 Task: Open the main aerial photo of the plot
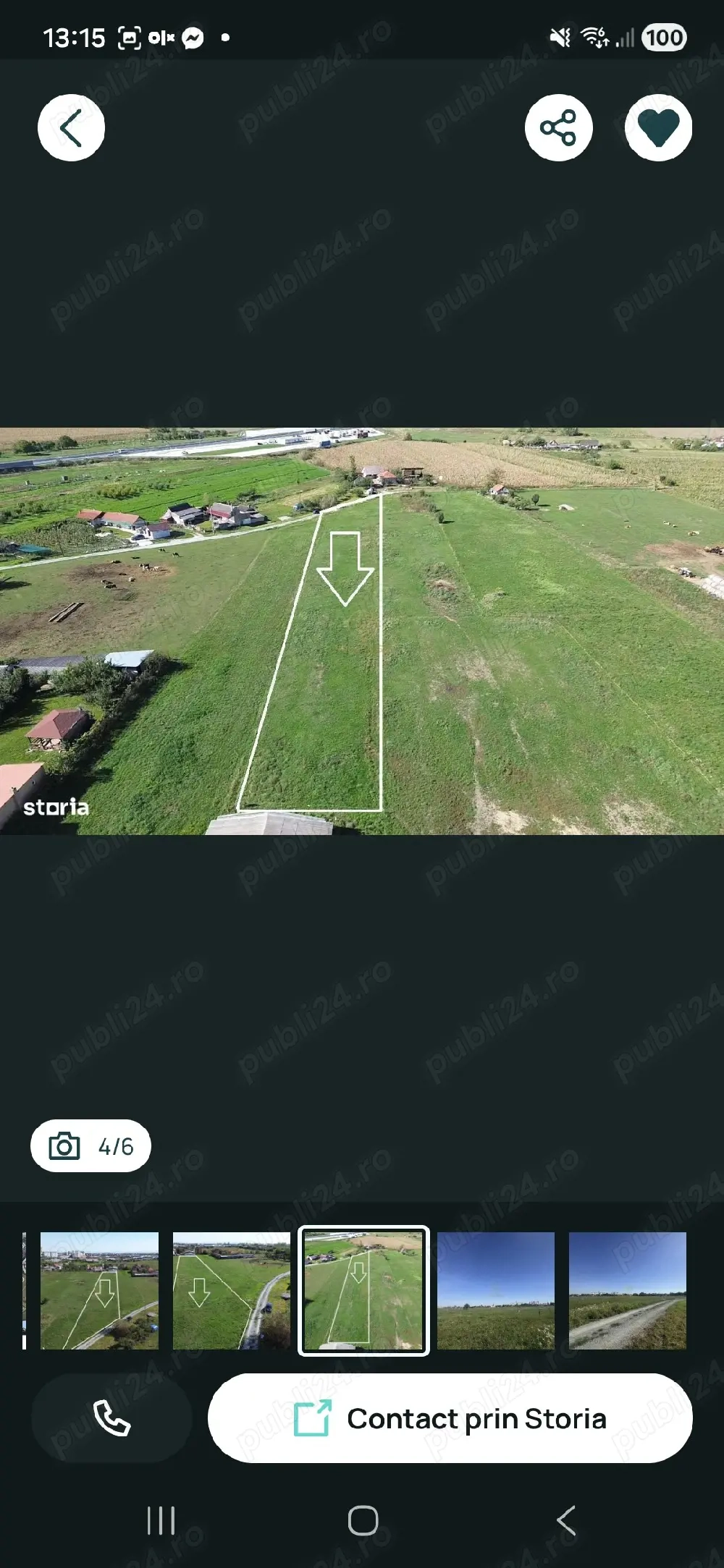point(362,630)
